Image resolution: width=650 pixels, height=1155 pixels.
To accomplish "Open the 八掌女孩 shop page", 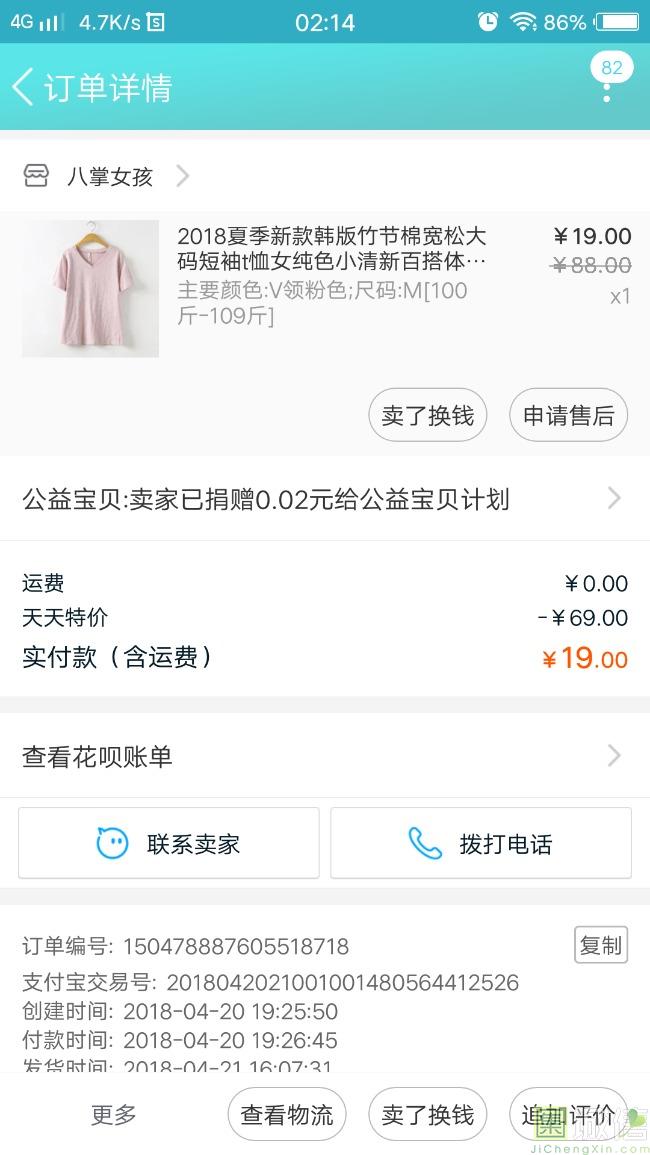I will pos(108,177).
